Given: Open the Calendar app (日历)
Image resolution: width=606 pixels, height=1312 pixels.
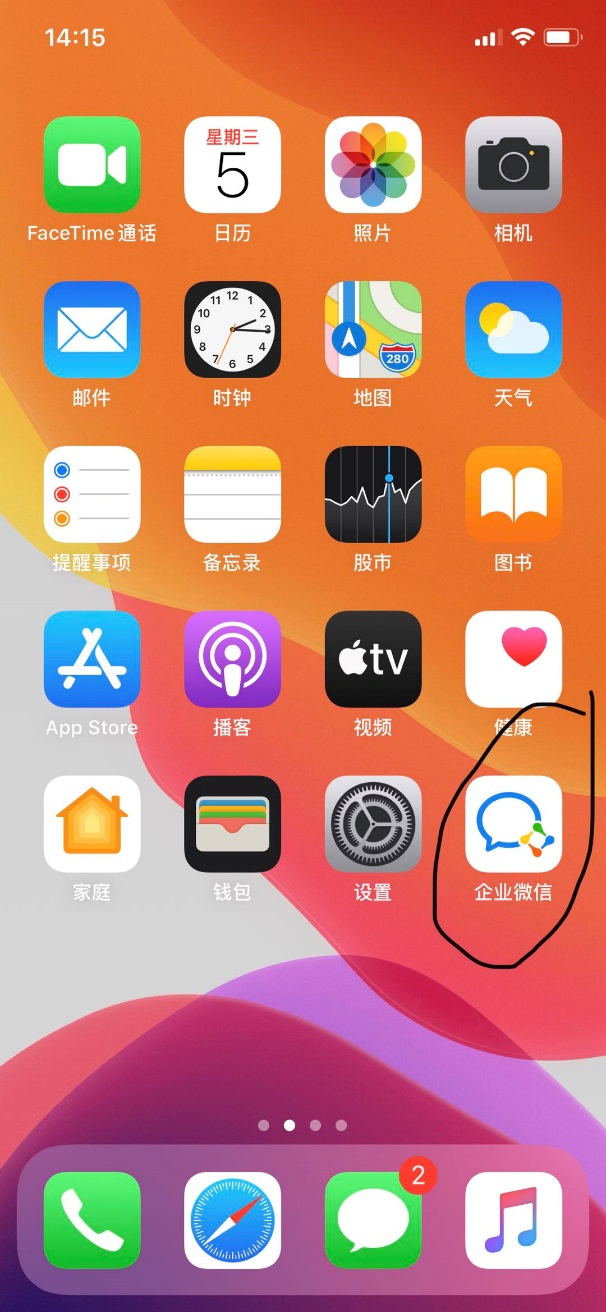Looking at the screenshot, I should point(232,165).
